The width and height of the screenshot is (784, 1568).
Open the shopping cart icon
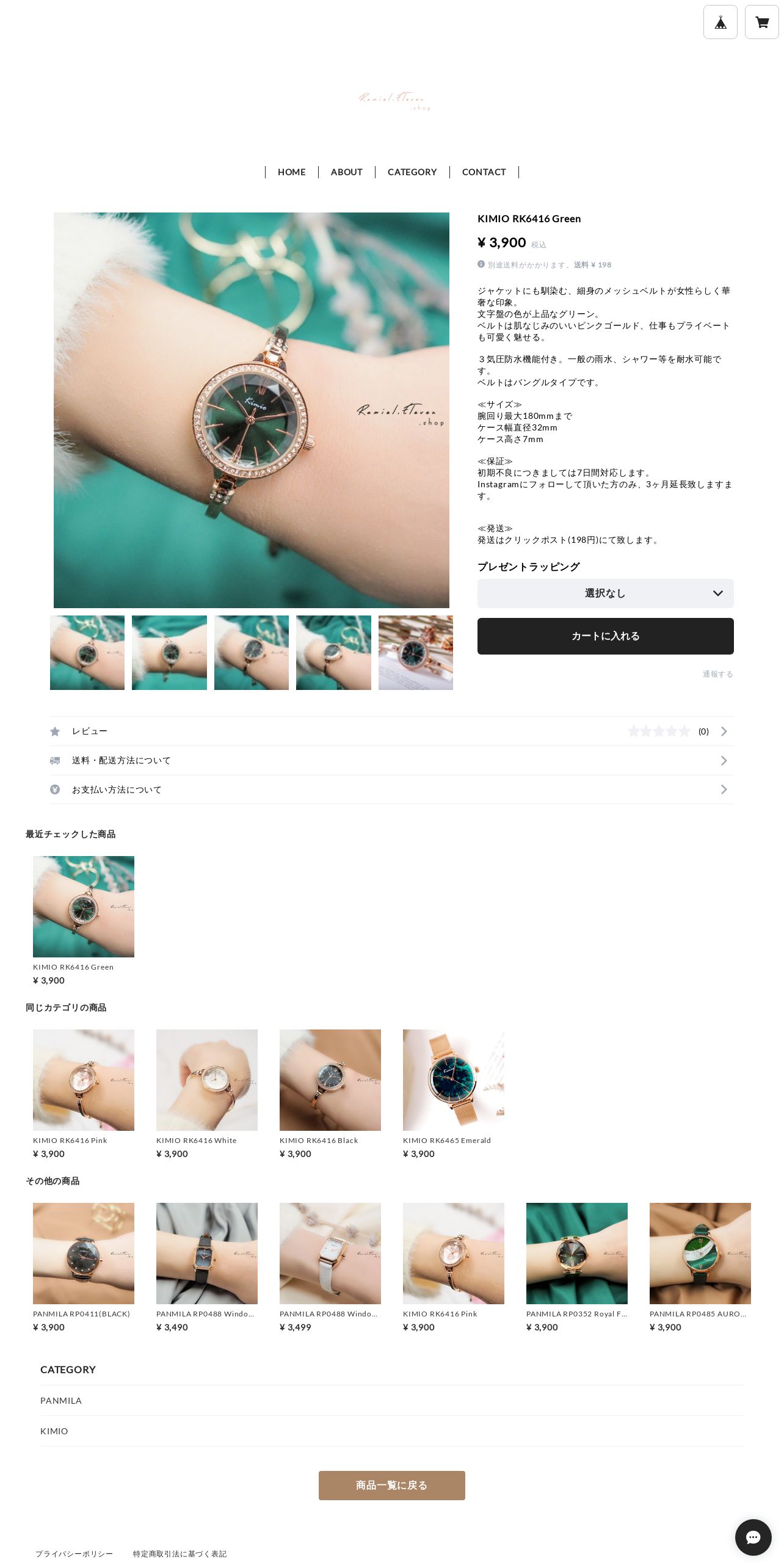click(761, 23)
